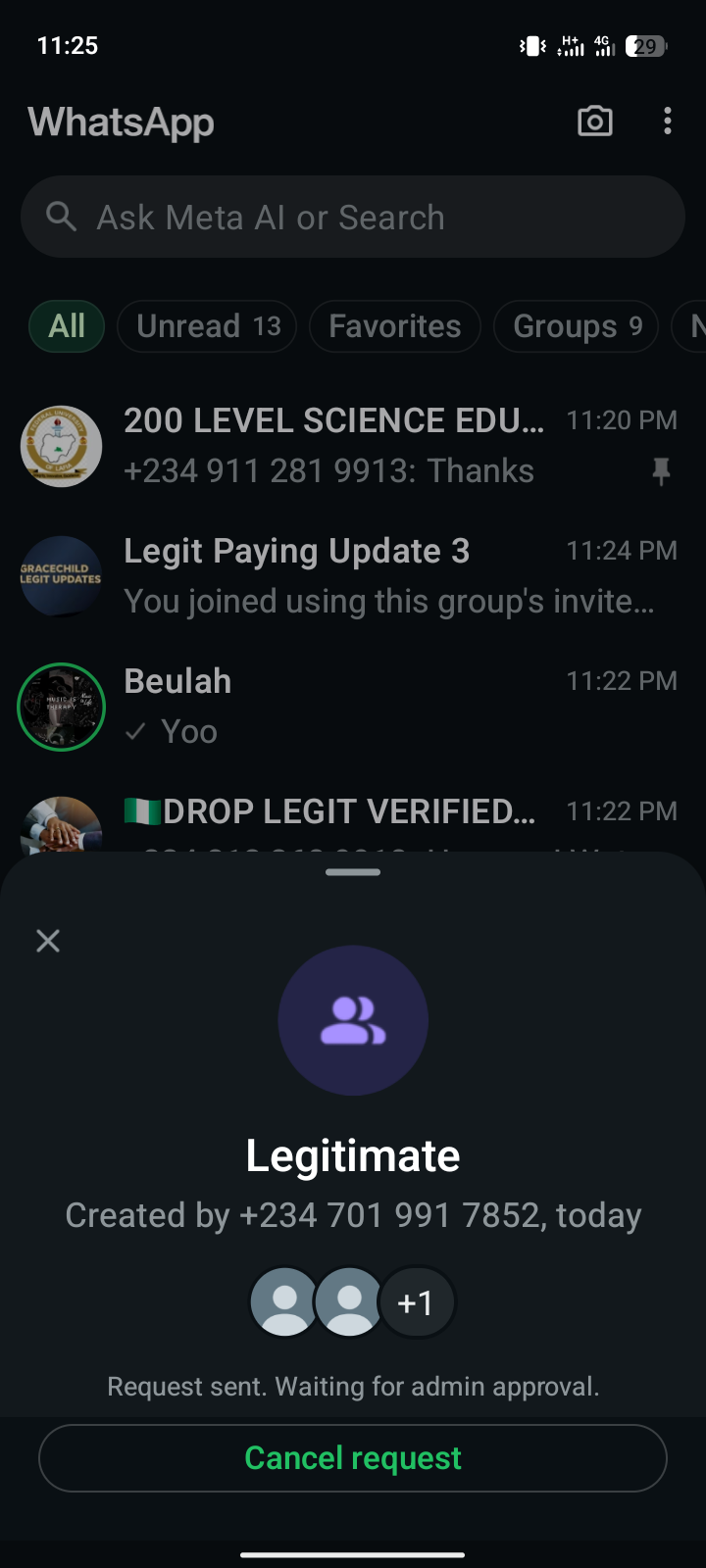Image resolution: width=706 pixels, height=1568 pixels.
Task: Close the Legitimate group sheet
Action: click(48, 942)
